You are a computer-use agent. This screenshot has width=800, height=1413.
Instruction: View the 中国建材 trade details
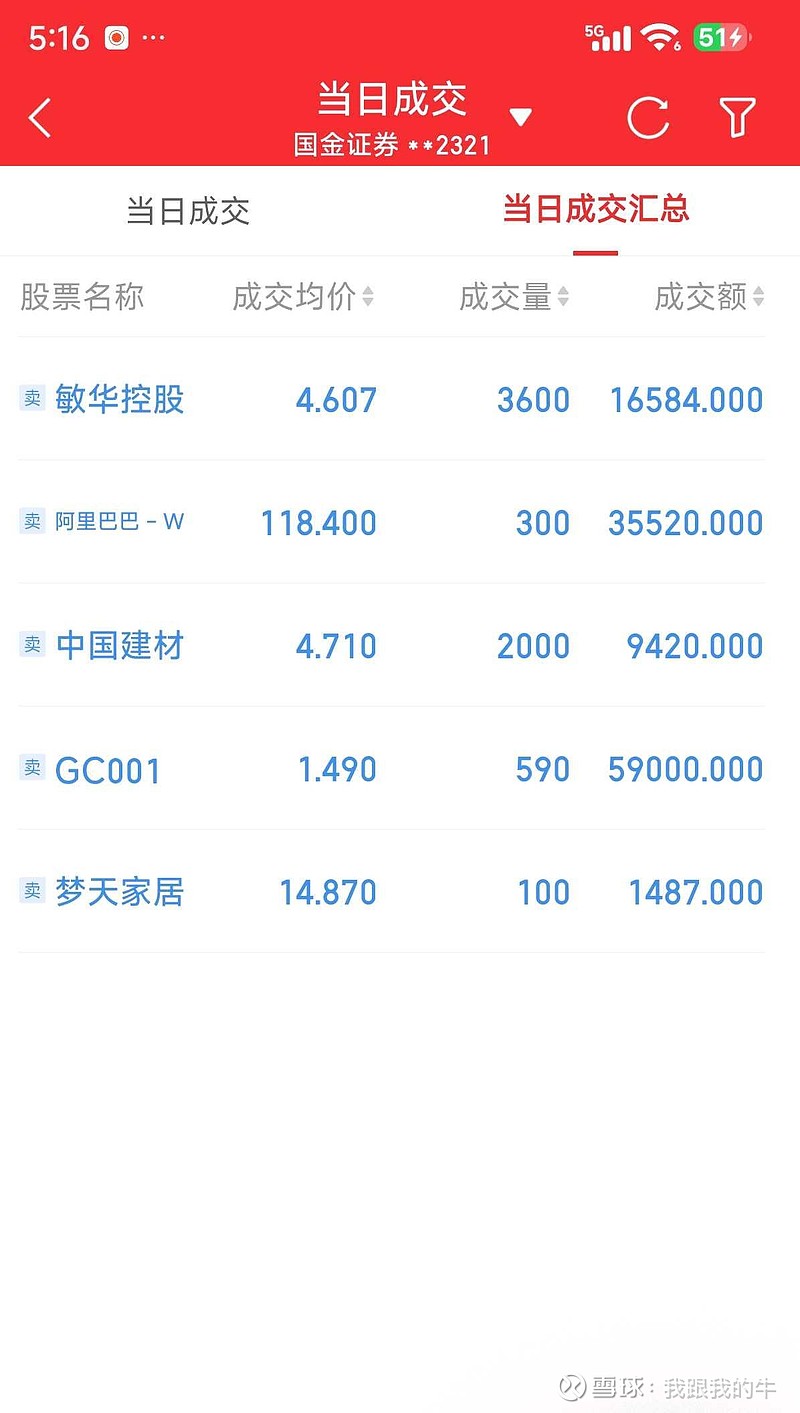(391, 645)
